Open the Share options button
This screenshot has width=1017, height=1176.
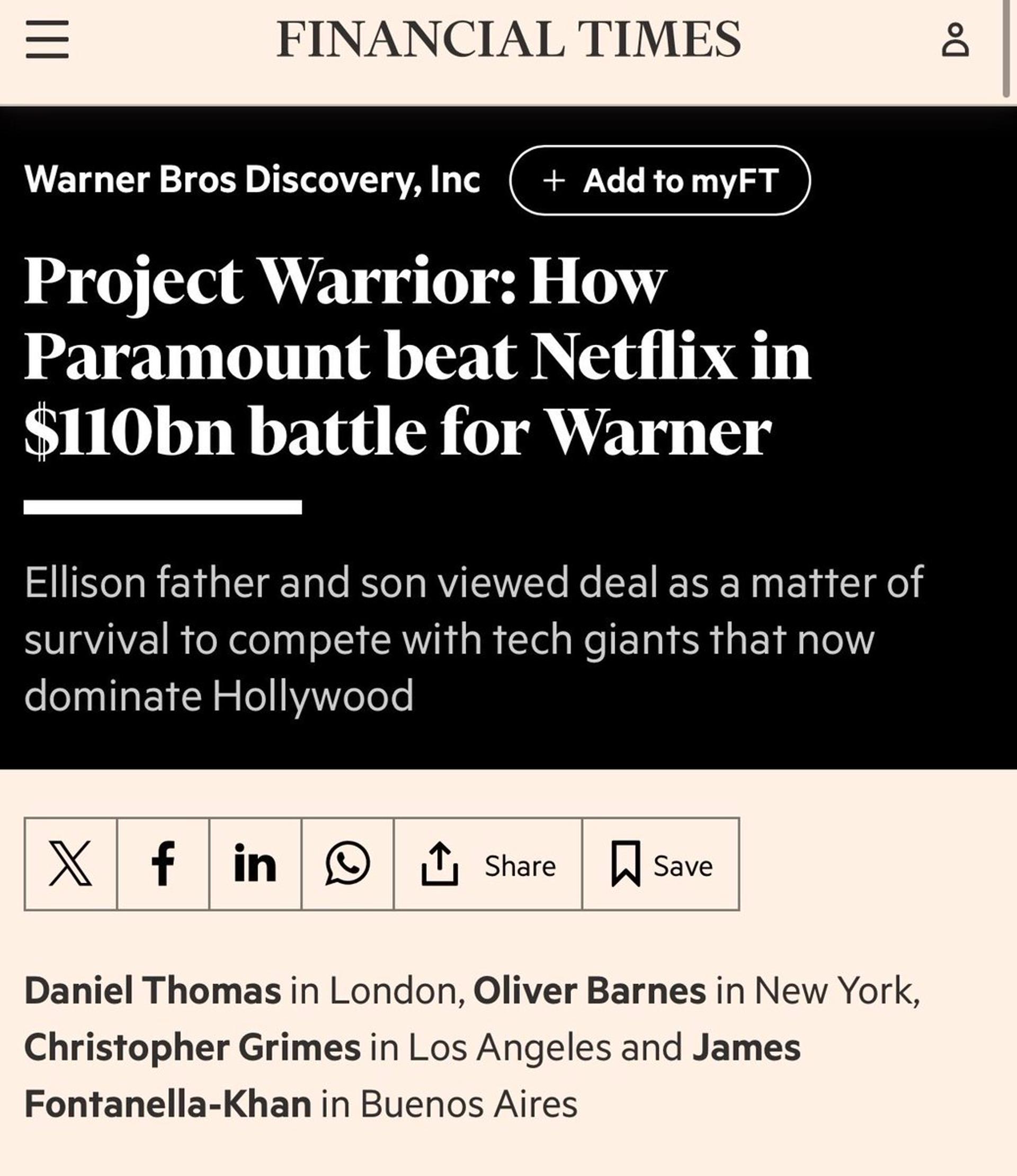click(488, 864)
